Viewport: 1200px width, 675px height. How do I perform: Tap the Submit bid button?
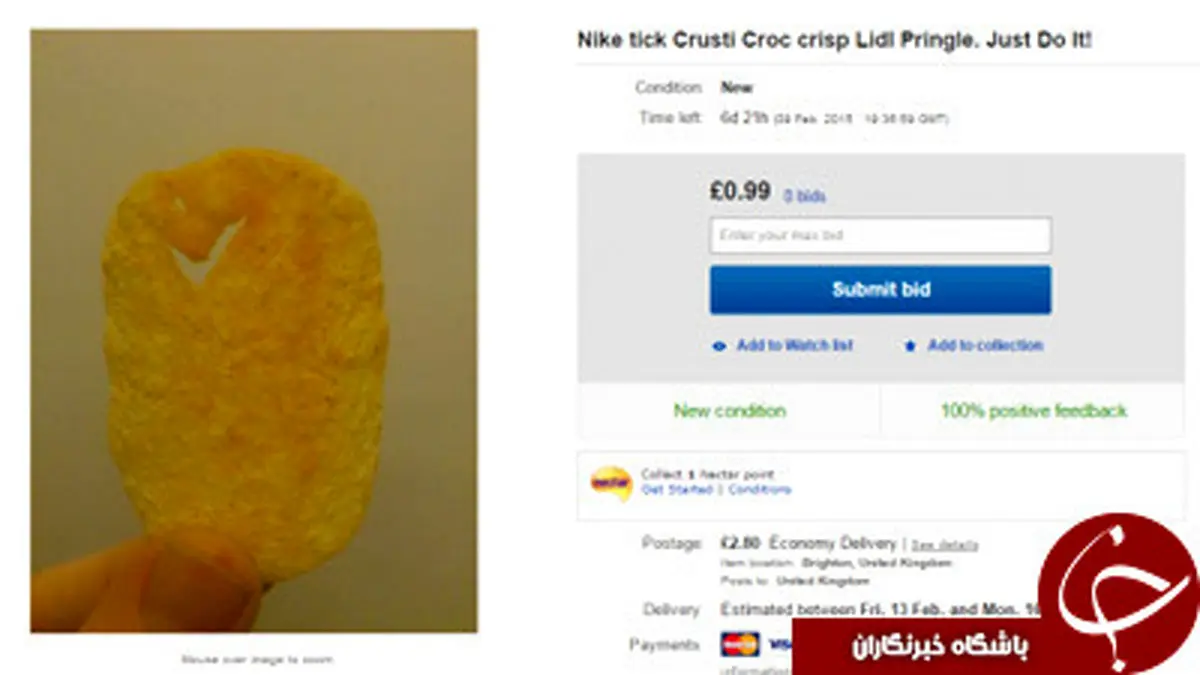coord(880,290)
